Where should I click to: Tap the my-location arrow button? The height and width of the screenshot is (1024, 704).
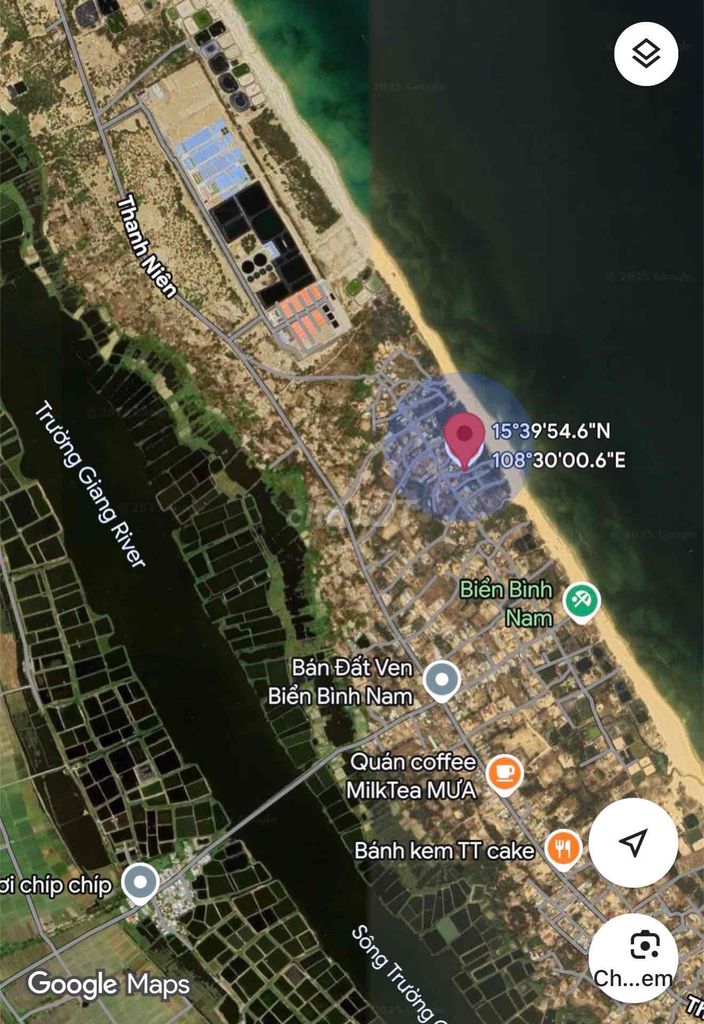[x=632, y=842]
